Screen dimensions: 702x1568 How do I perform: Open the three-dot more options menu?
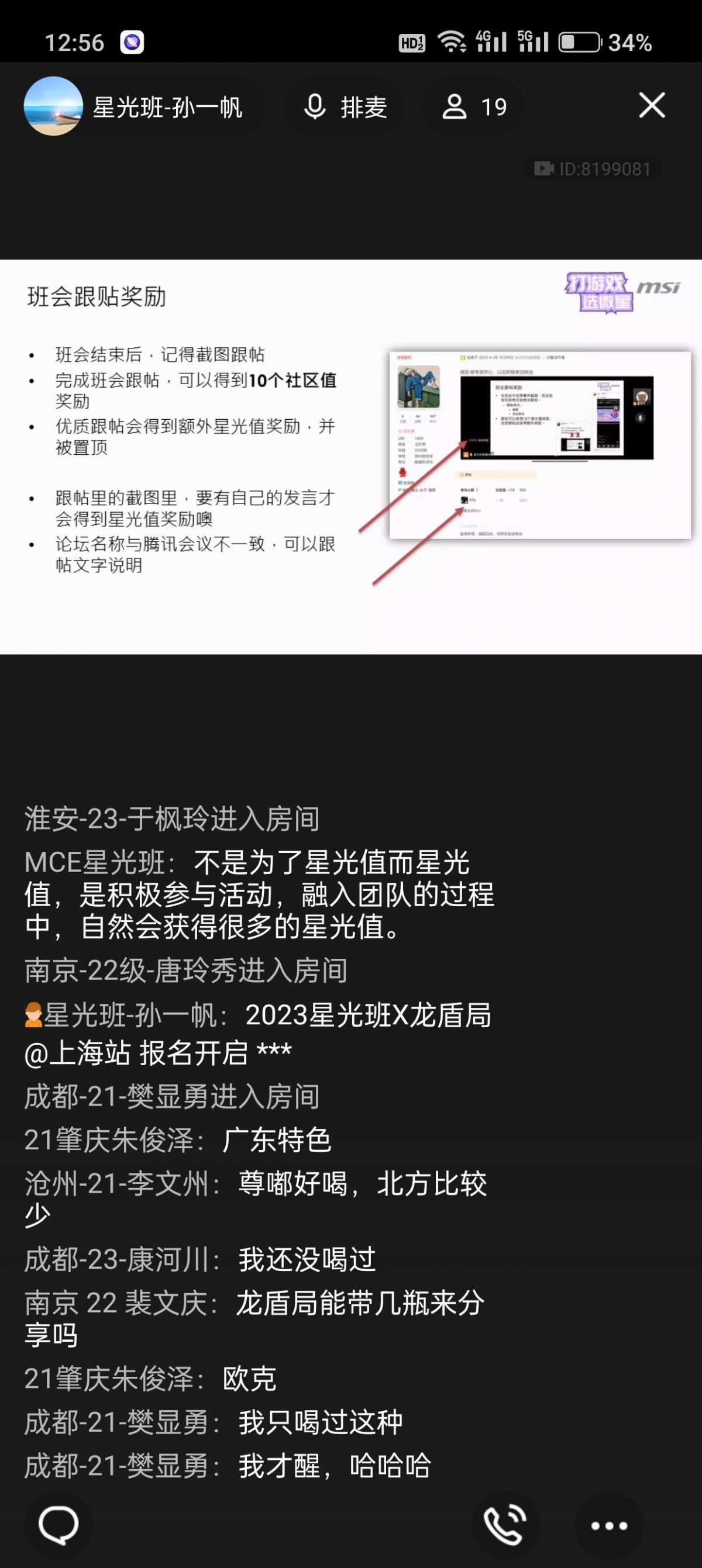[x=609, y=1524]
